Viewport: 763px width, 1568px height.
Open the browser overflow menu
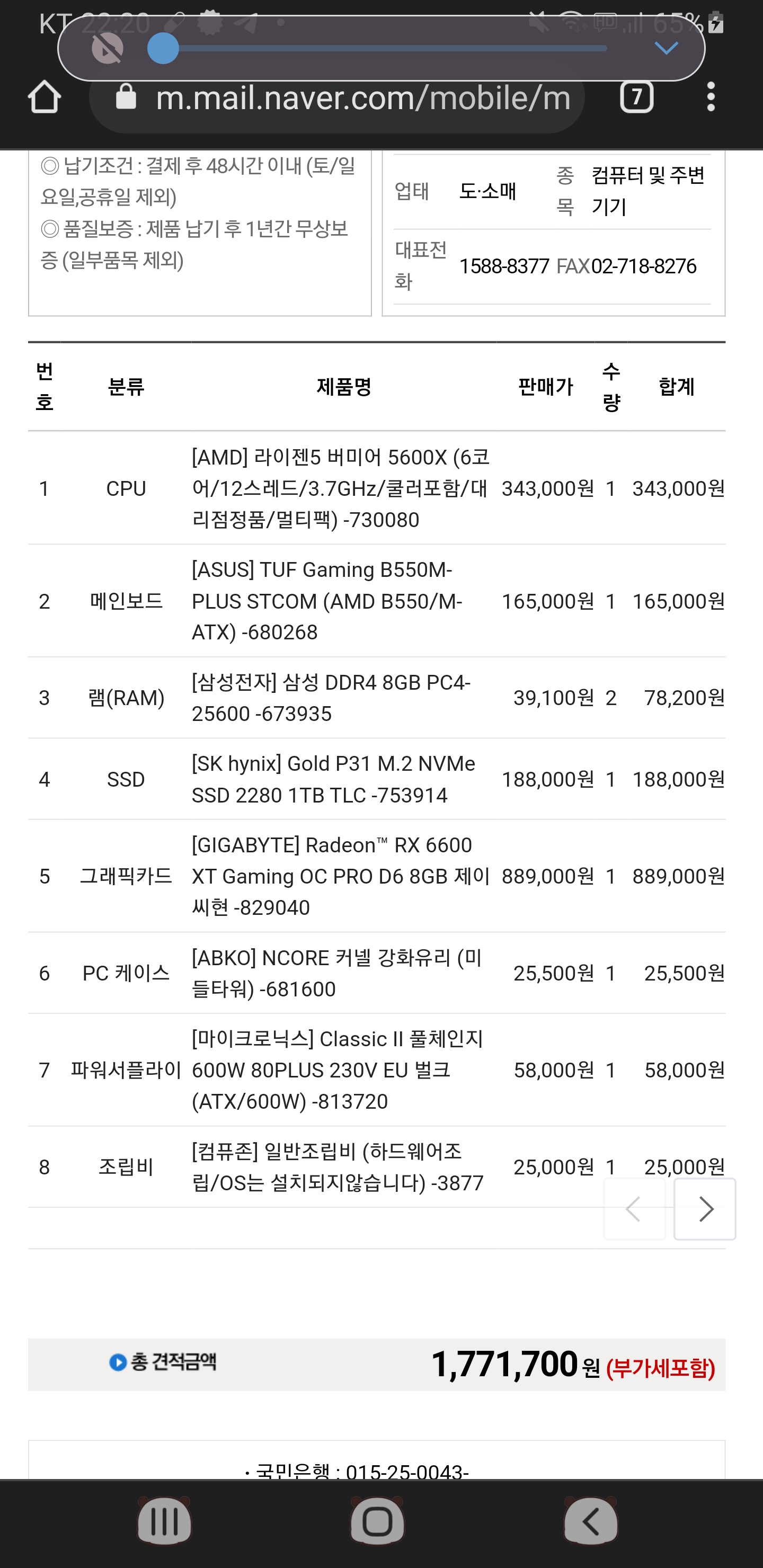711,97
